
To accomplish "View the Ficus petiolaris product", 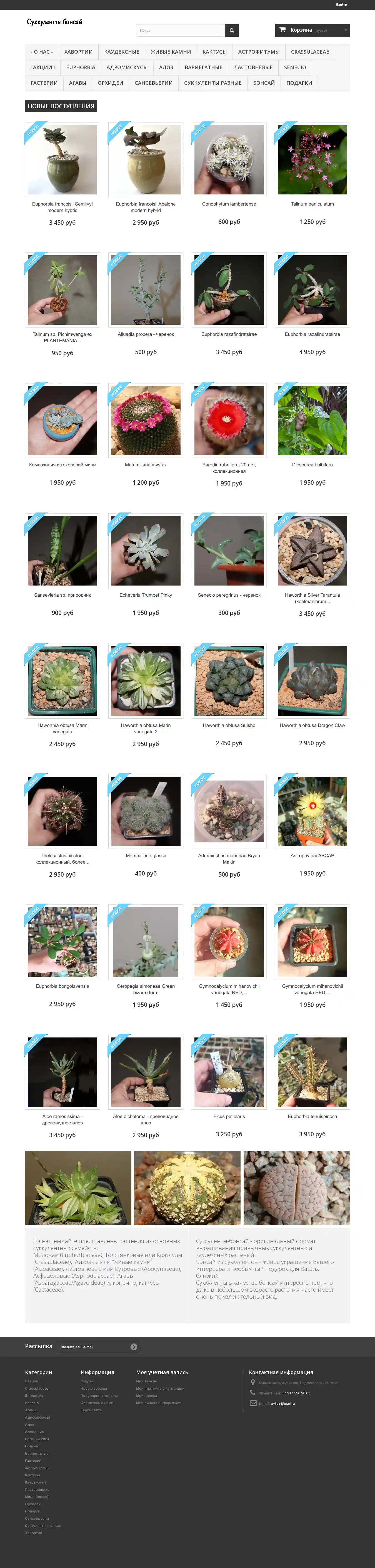I will click(229, 1116).
